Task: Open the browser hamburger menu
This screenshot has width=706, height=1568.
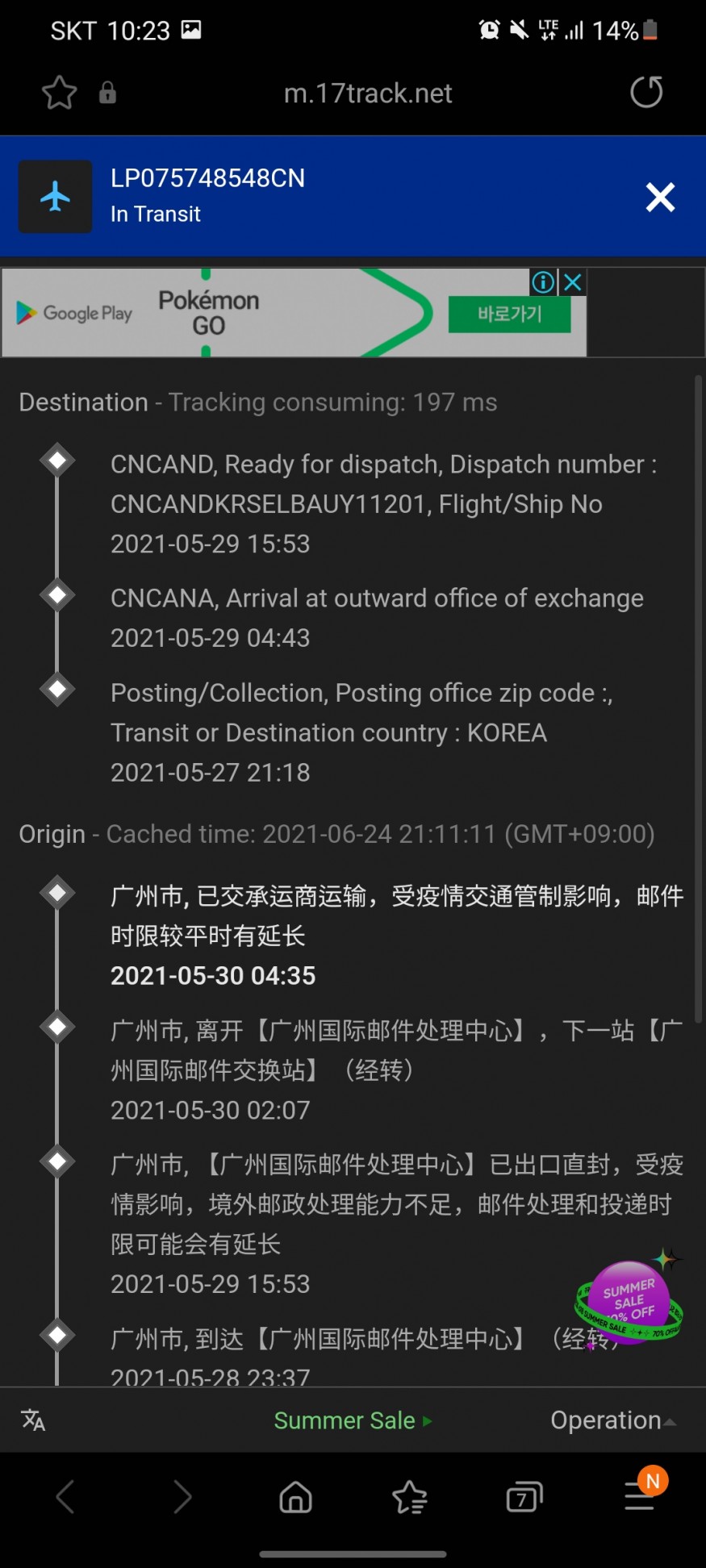Action: coord(640,1498)
